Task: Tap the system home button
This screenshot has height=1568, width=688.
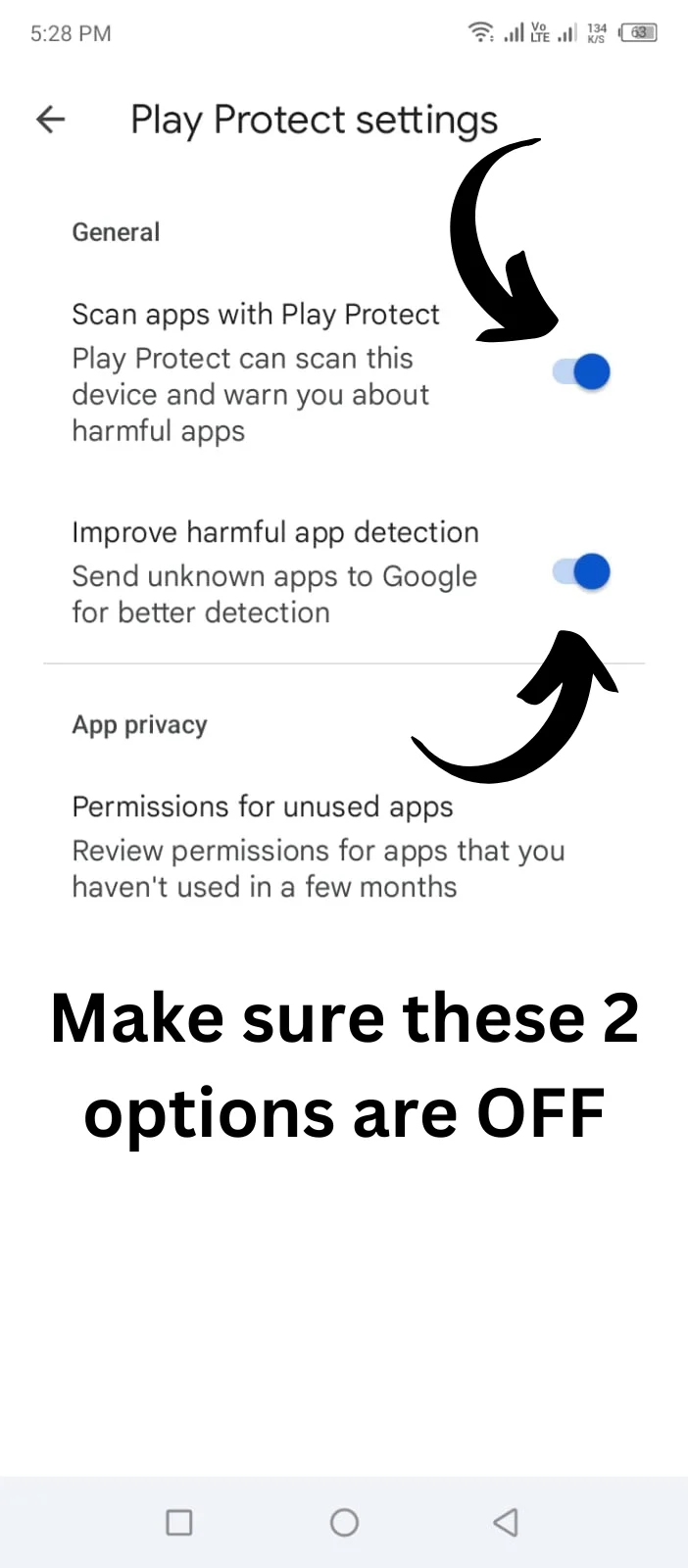Action: [344, 1522]
